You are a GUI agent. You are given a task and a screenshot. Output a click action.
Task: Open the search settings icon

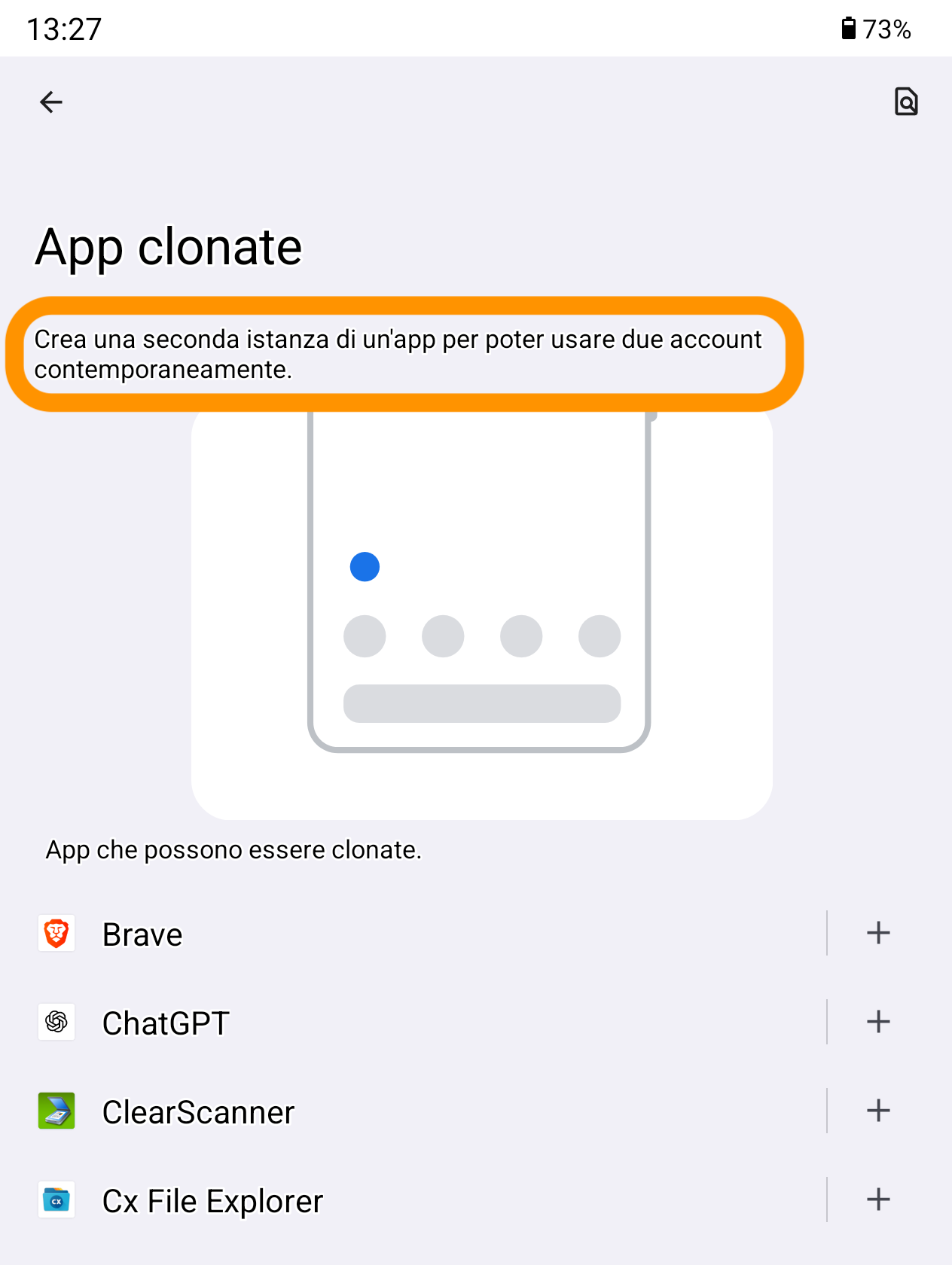coord(906,102)
